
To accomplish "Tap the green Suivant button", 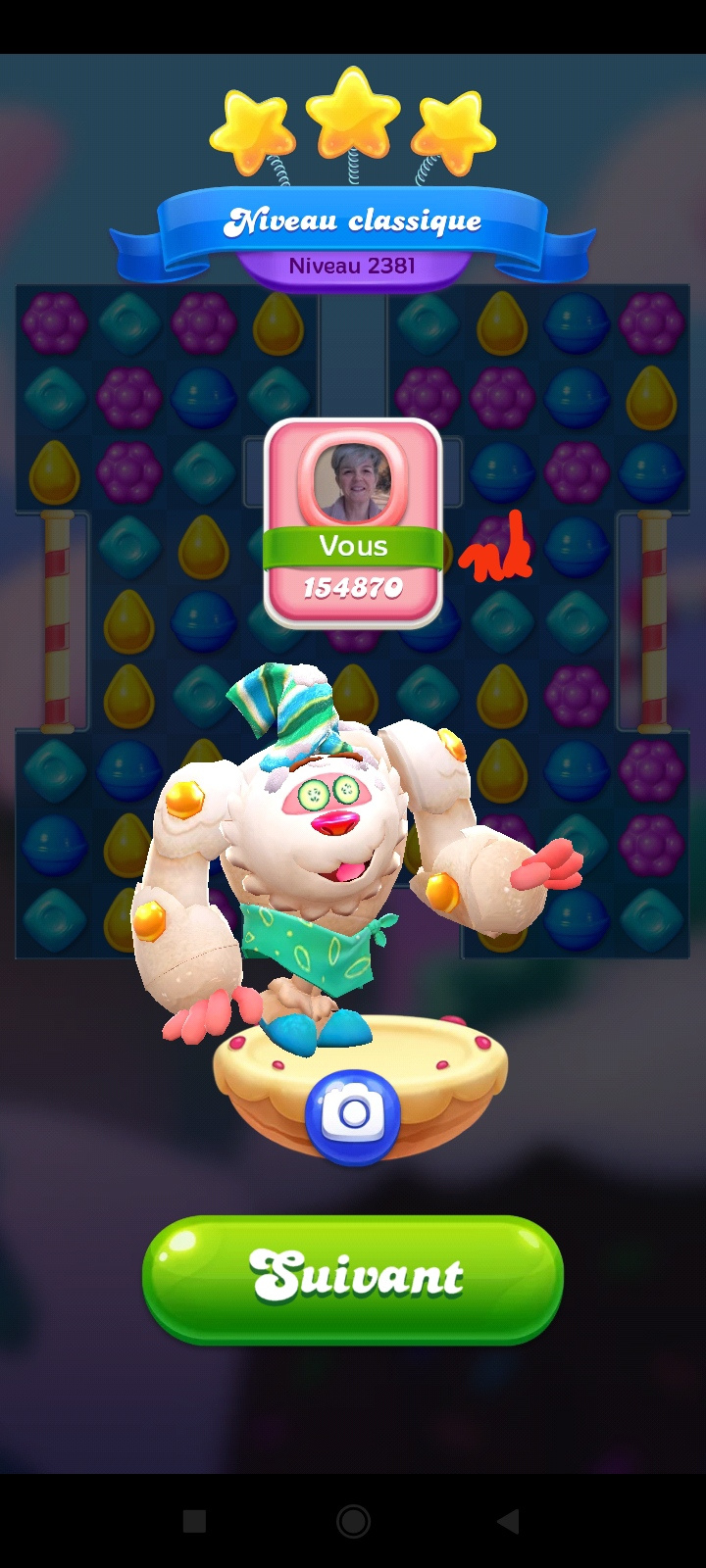I will [x=353, y=1278].
